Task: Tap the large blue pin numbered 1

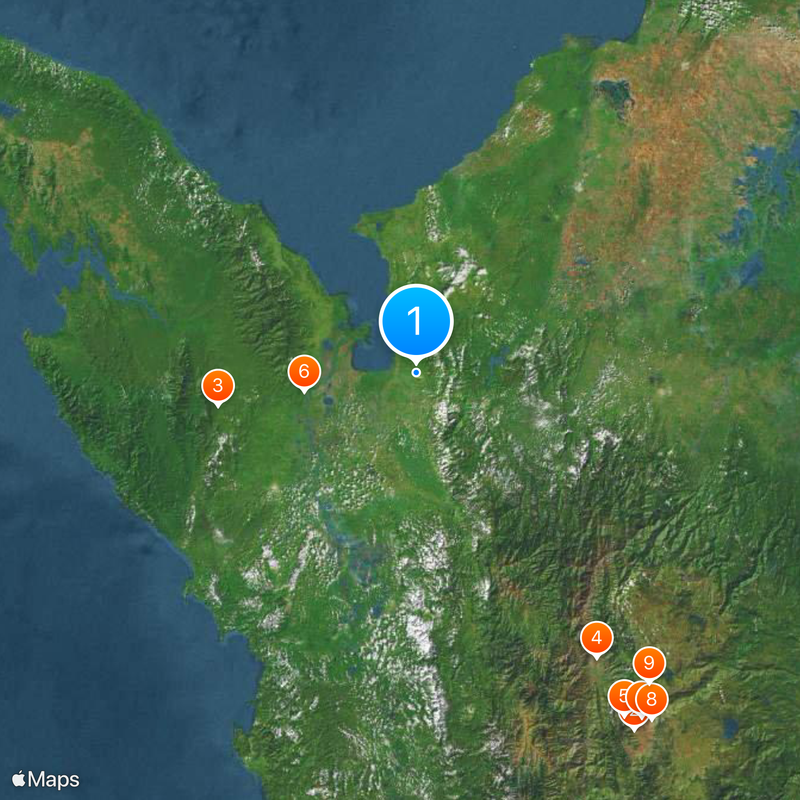Action: click(x=416, y=322)
